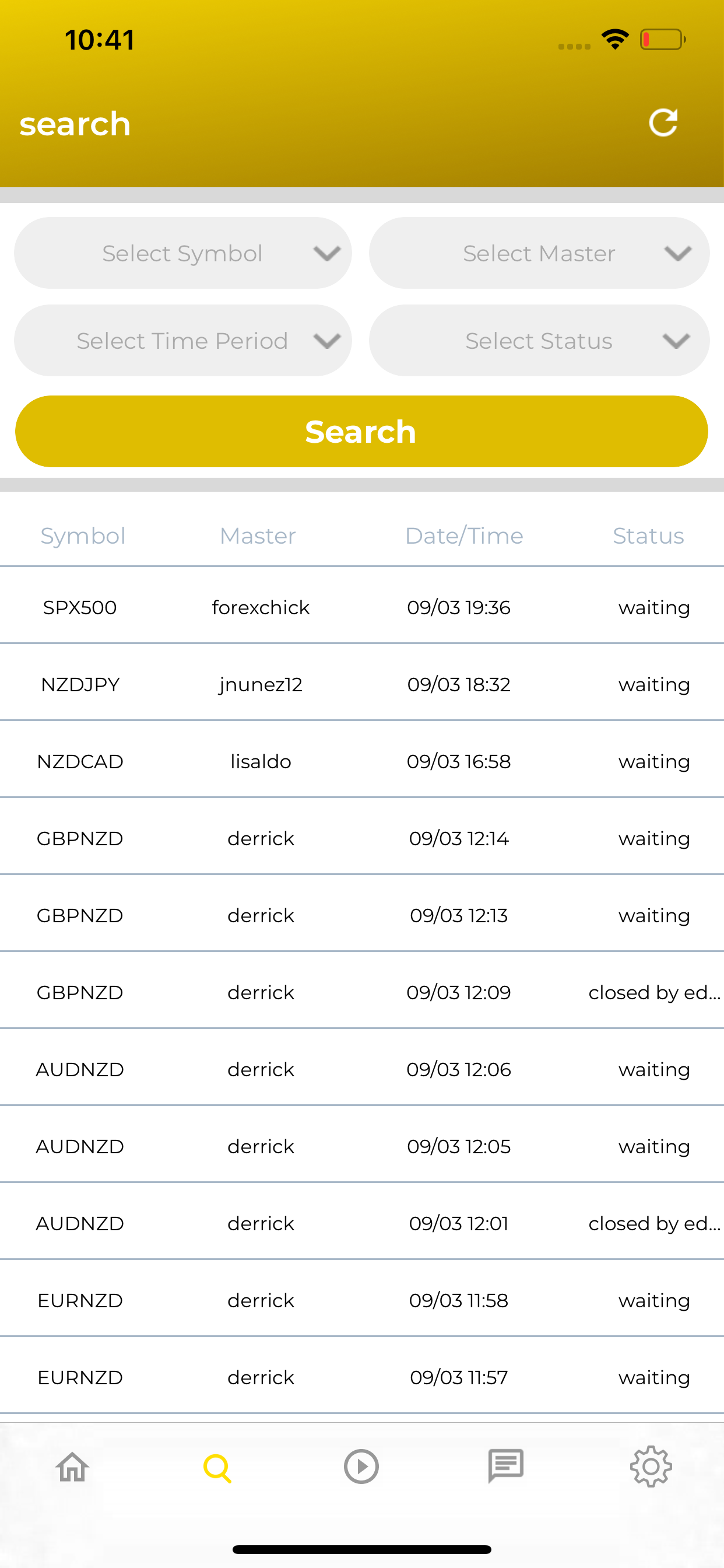Open the NZDCAD lisaldo row
Viewport: 724px width, 1568px height.
(x=361, y=760)
